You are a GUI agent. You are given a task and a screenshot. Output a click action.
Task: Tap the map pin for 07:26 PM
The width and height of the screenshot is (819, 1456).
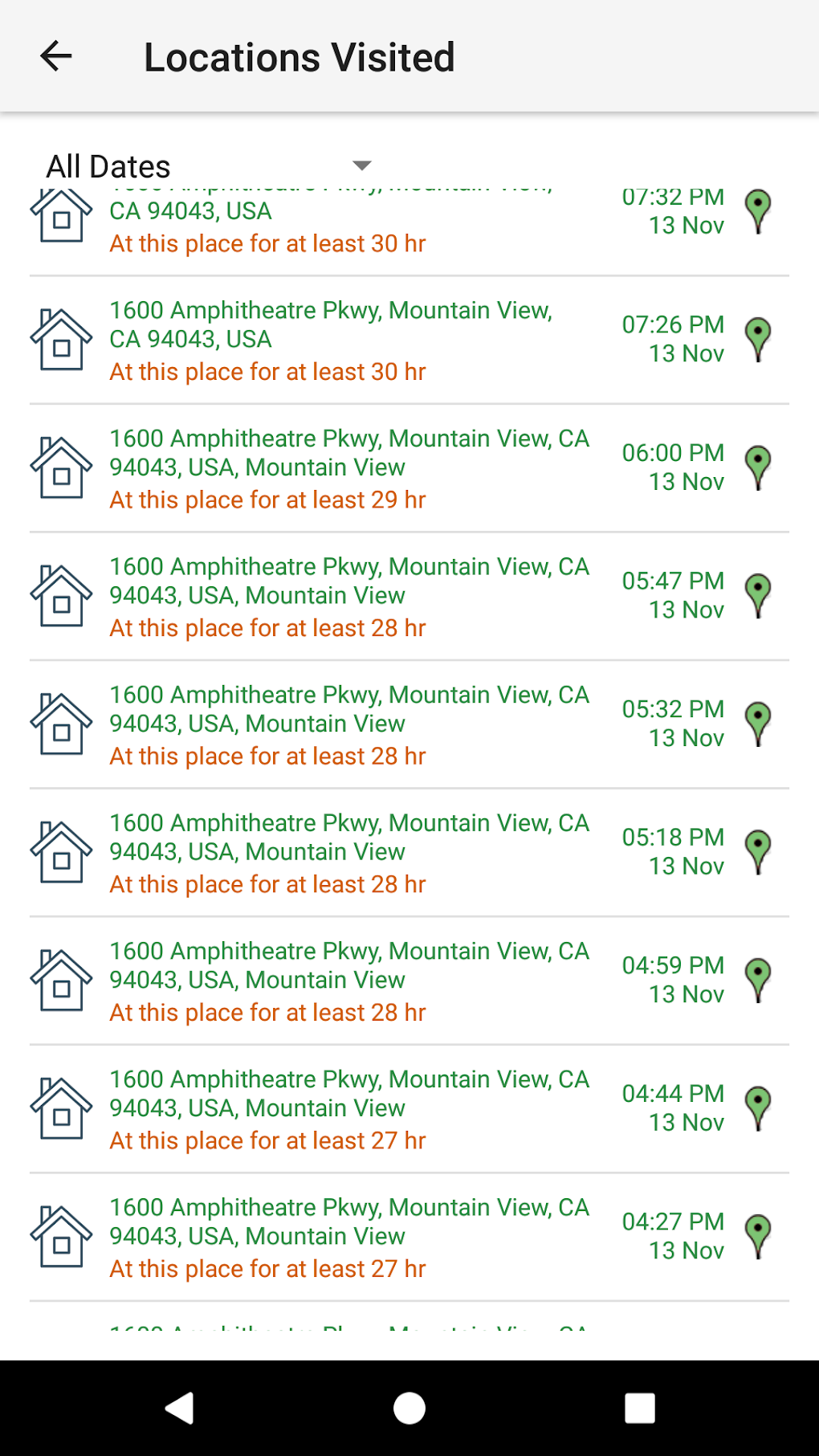[758, 340]
